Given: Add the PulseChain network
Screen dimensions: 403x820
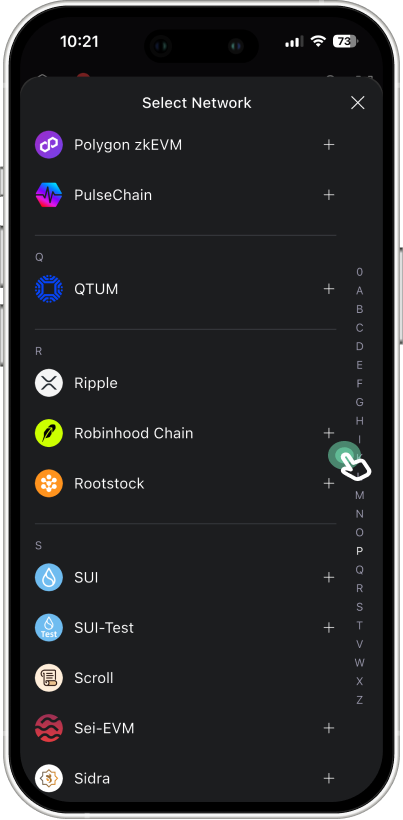Looking at the screenshot, I should coord(329,195).
